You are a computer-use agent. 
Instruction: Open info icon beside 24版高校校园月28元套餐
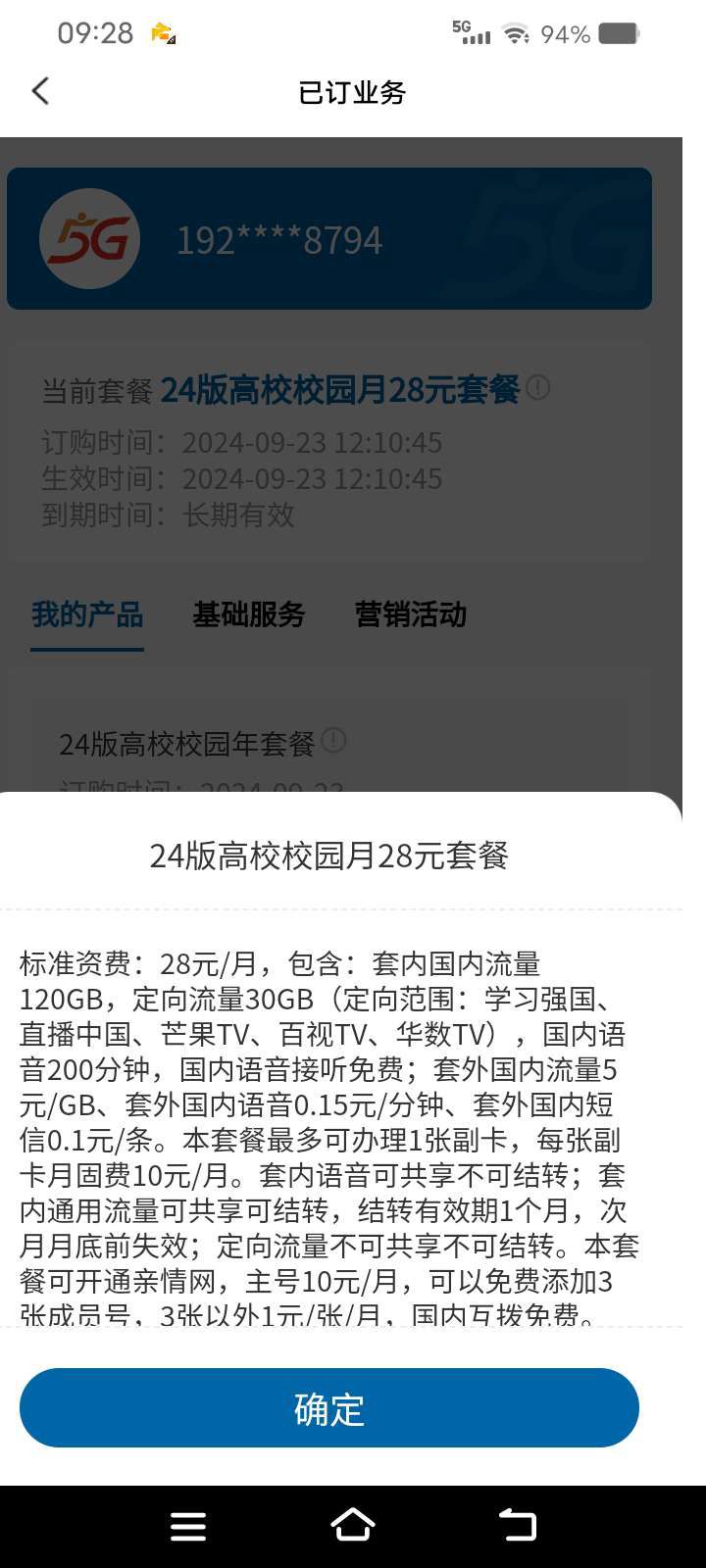click(x=537, y=388)
